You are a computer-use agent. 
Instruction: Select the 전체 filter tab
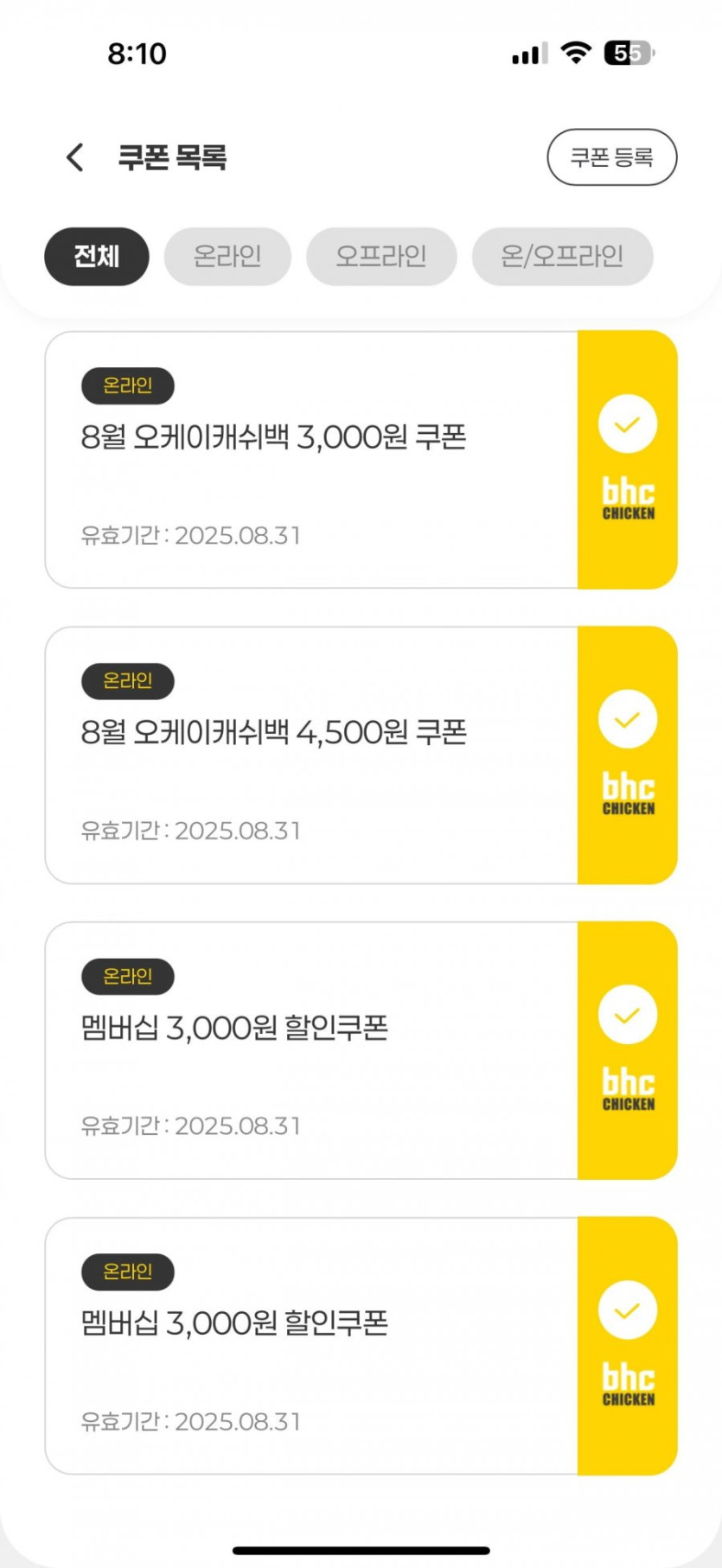click(97, 257)
